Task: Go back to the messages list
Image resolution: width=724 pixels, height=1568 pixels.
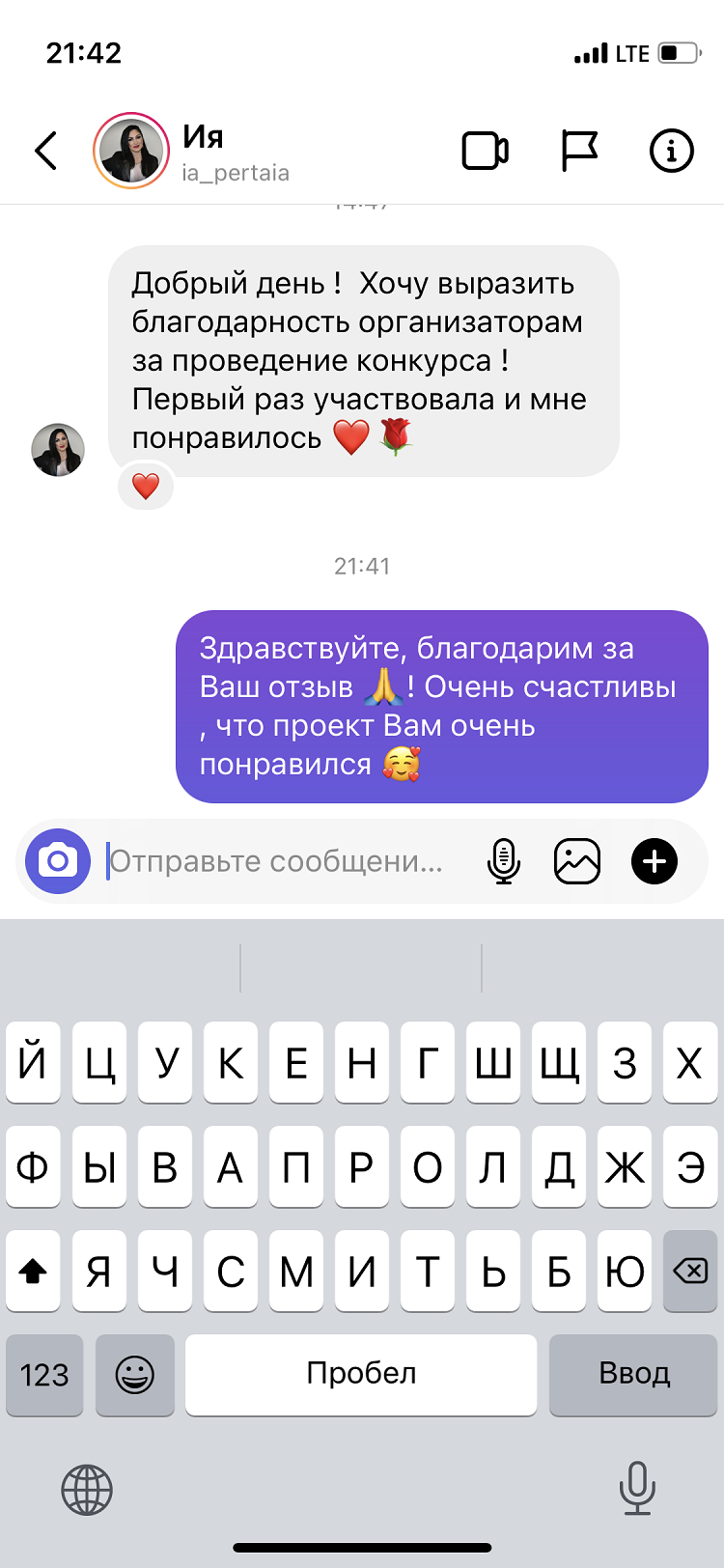Action: tap(45, 151)
